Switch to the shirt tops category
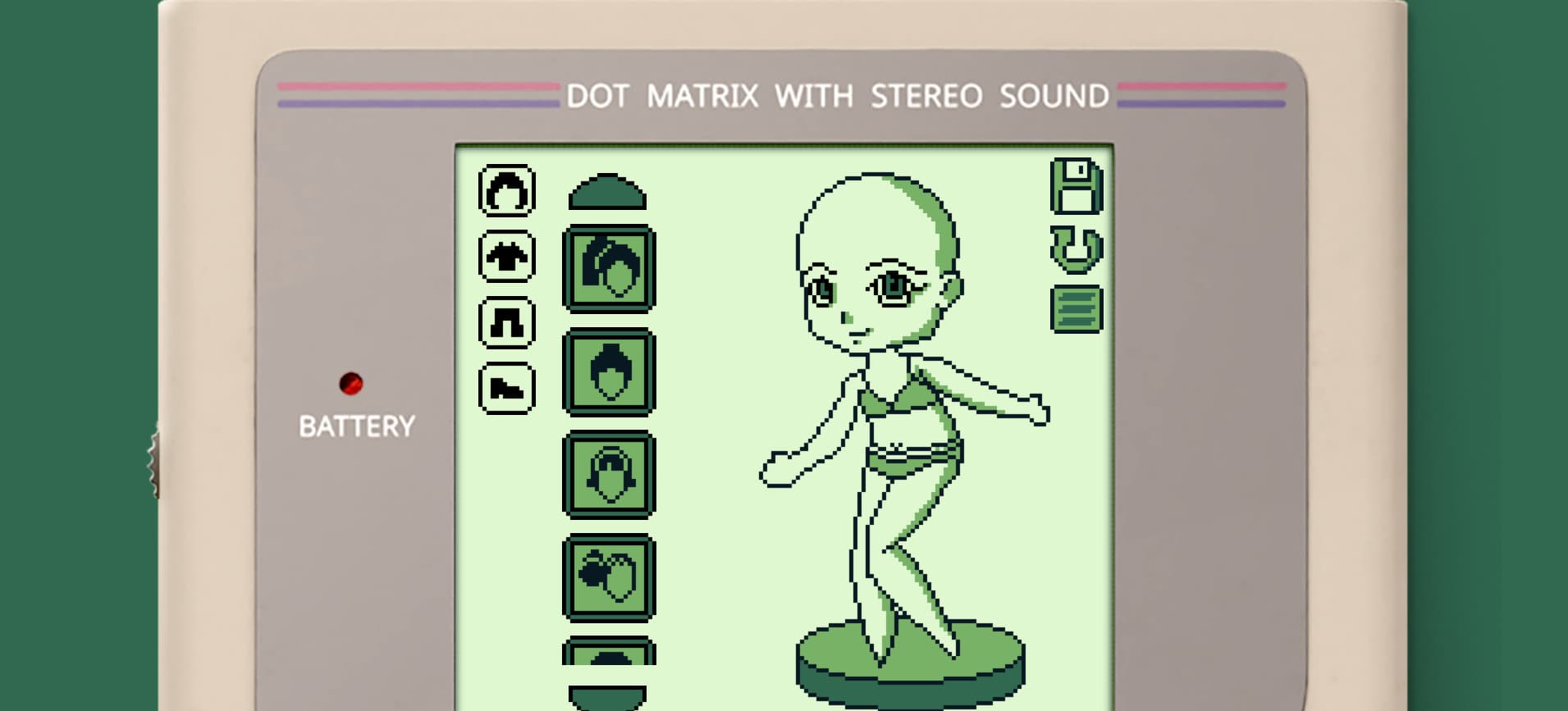Viewport: 1568px width, 711px height. (506, 257)
